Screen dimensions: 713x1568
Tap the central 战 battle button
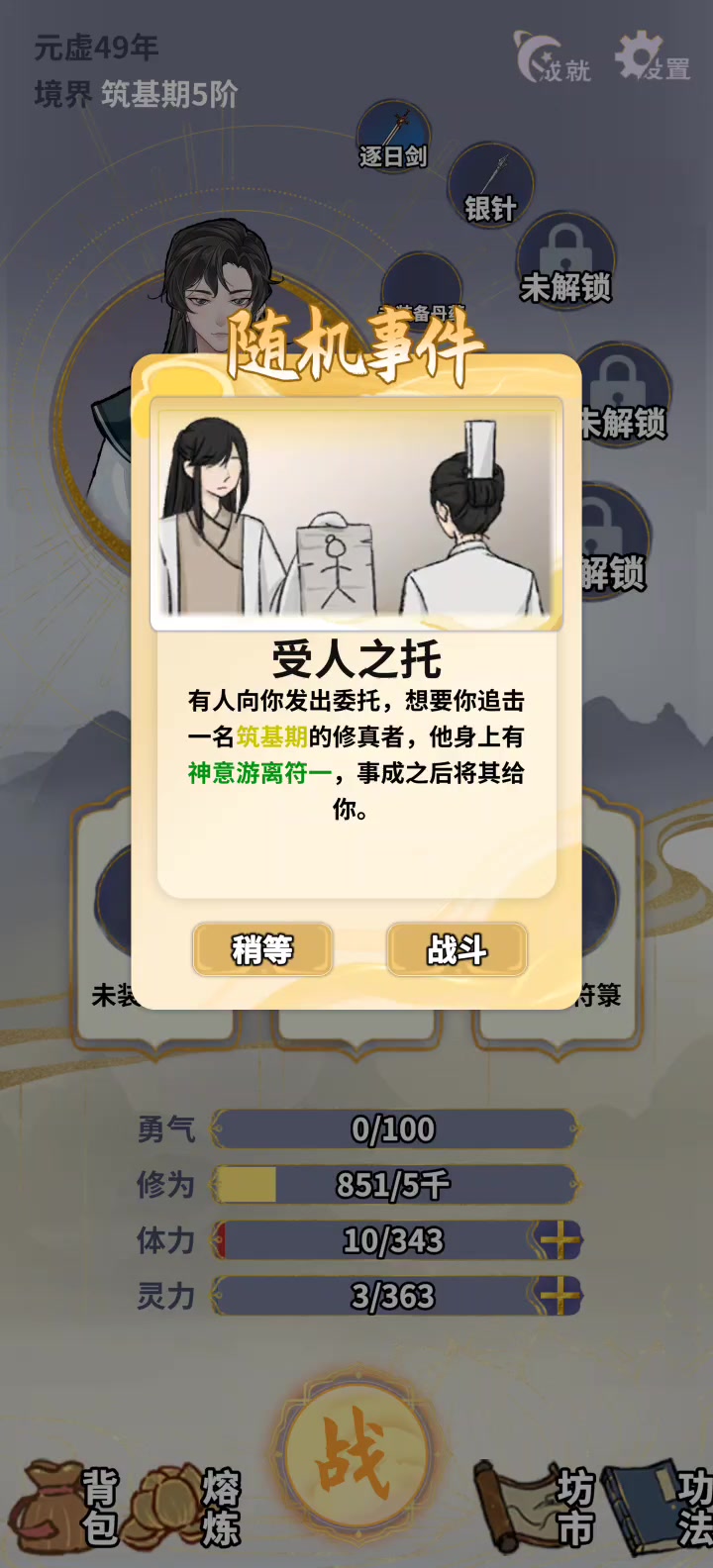355,1455
